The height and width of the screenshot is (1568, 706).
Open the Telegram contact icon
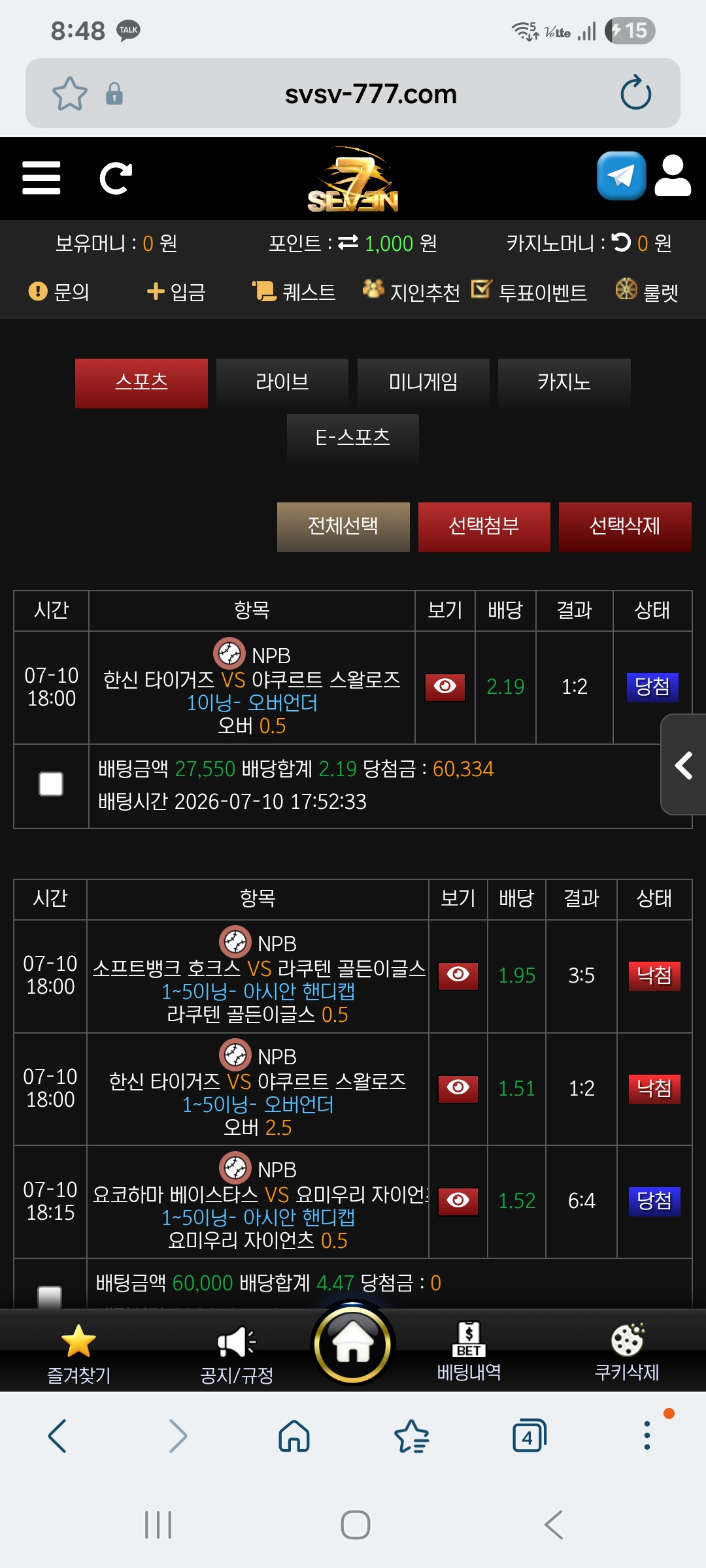(x=621, y=176)
